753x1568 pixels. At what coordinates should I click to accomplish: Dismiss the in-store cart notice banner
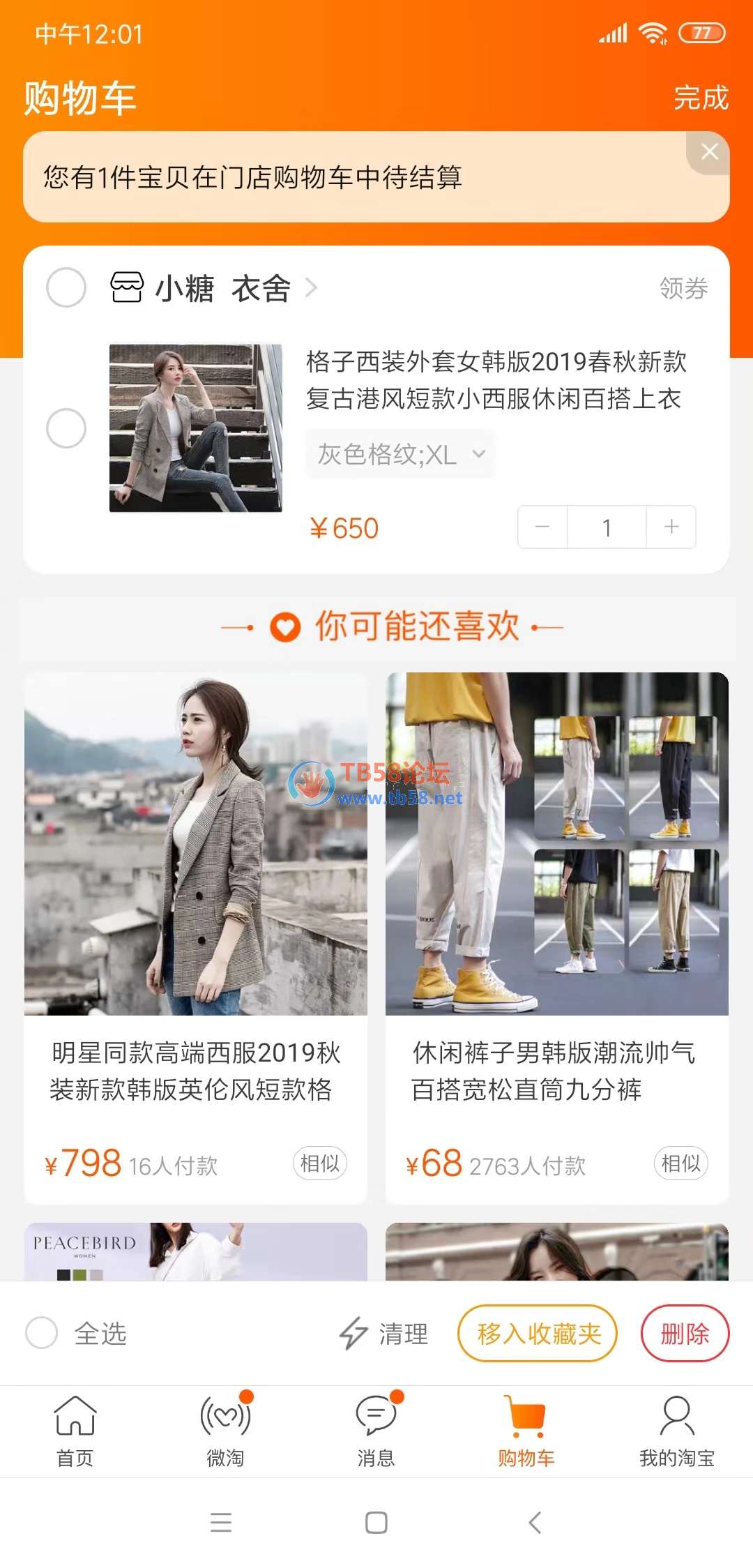[709, 152]
